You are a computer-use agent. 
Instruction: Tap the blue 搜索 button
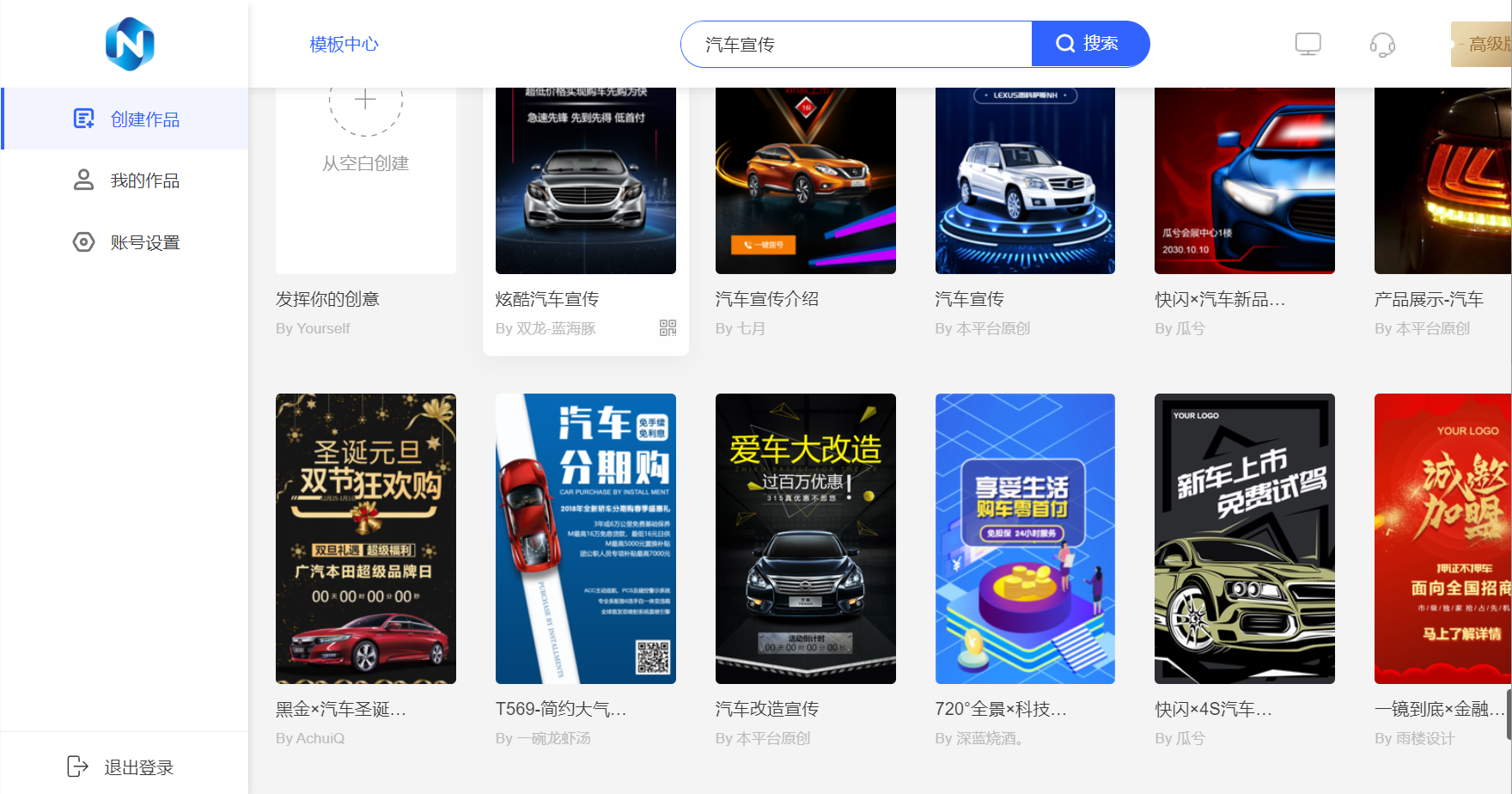[x=1088, y=44]
